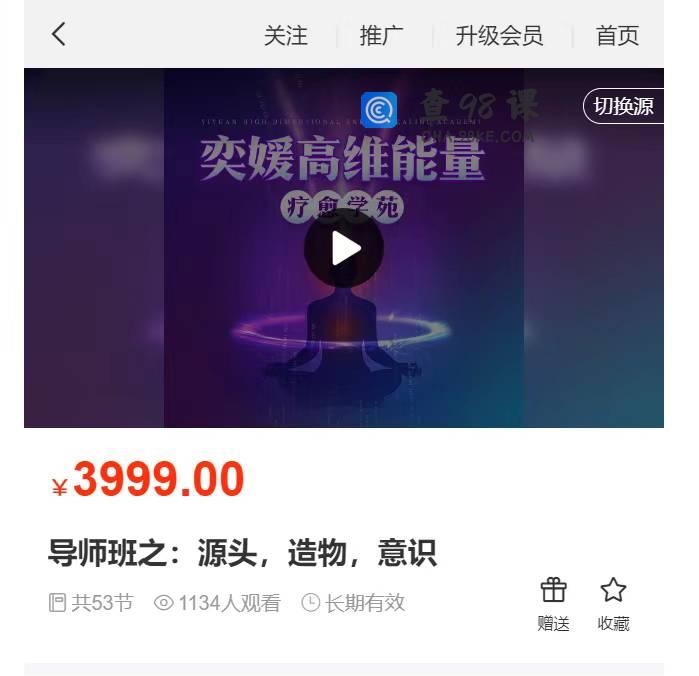Play the course video

point(344,248)
